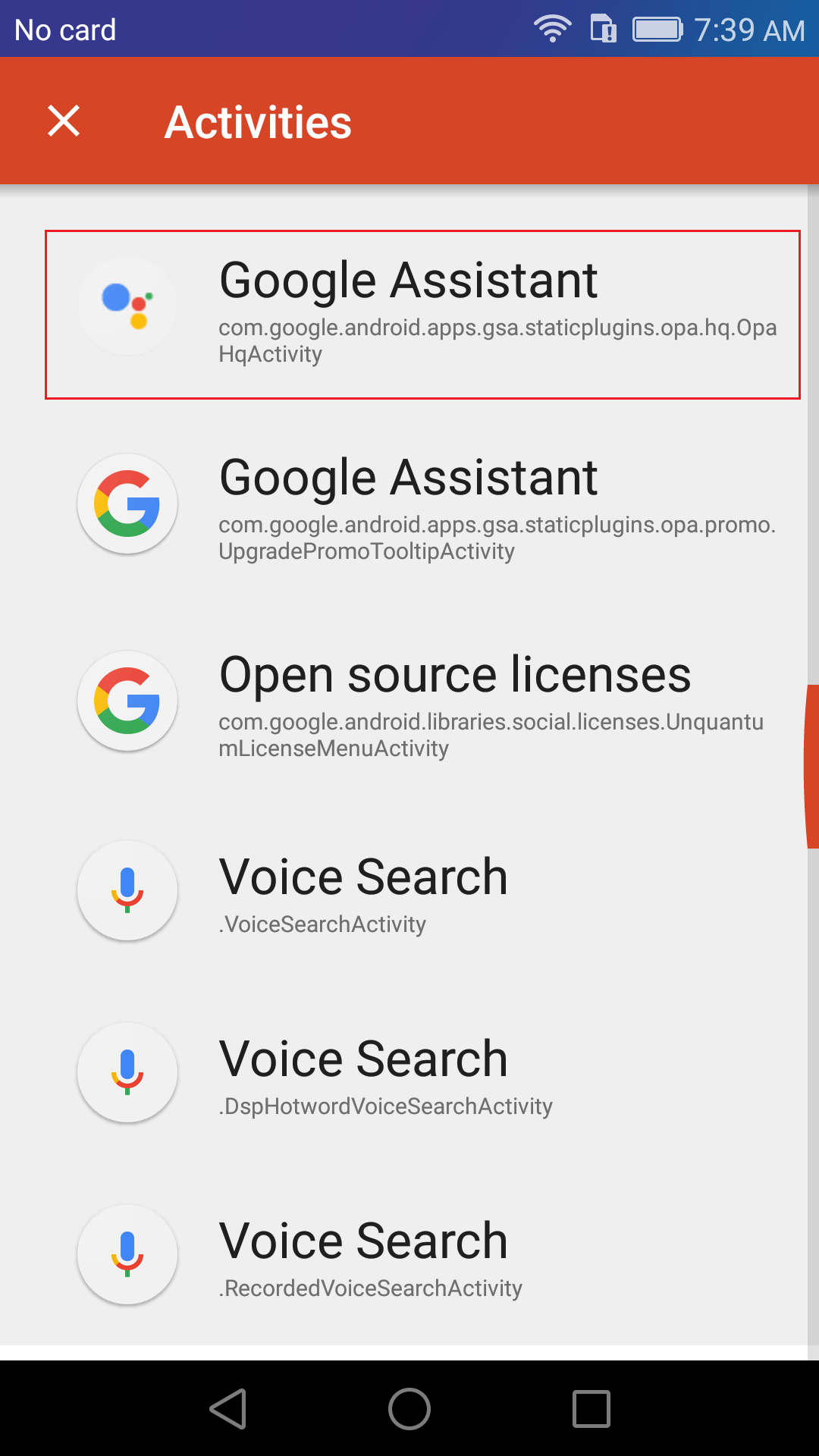Select Google Assistant OpaHqActivity entry

422,314
